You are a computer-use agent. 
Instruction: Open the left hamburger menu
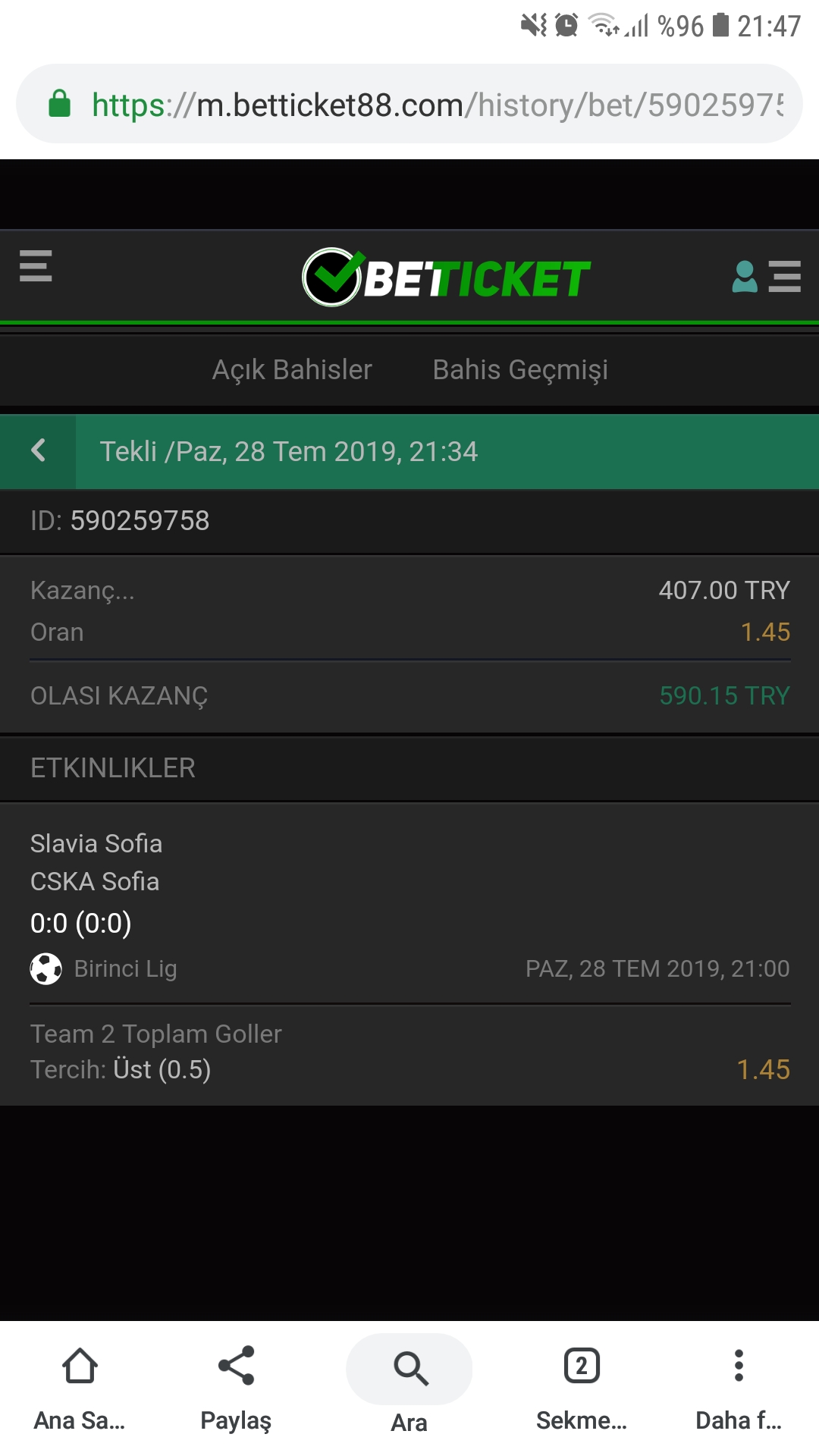36,265
